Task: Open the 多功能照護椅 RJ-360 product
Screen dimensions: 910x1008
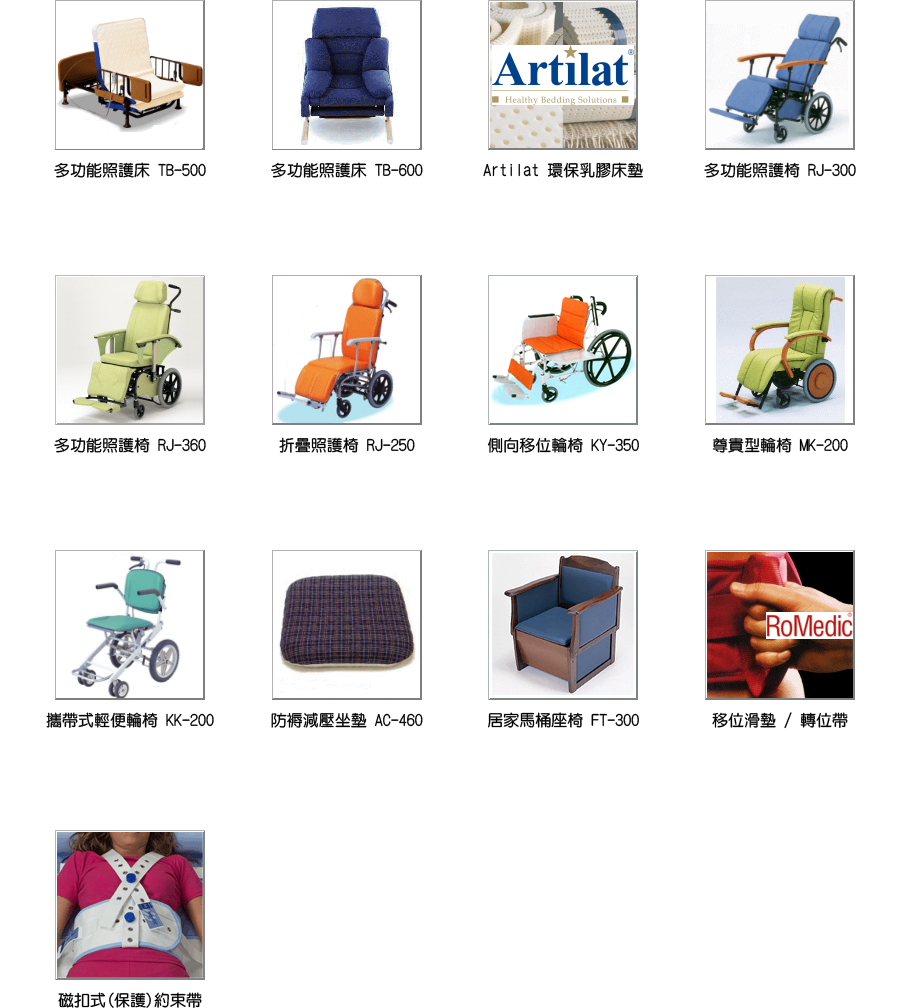Action: (x=130, y=351)
